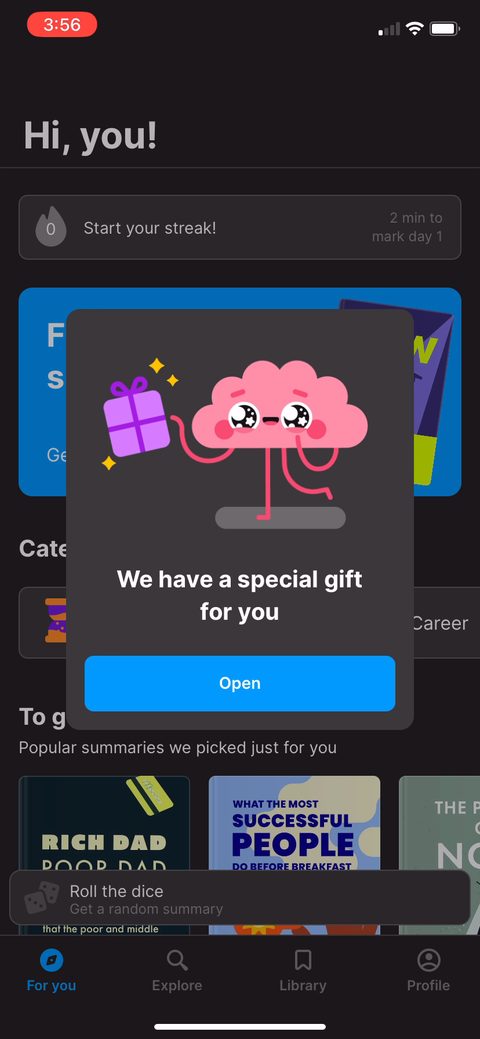This screenshot has width=480, height=1039.
Task: Open the Start your streak card
Action: pyautogui.click(x=240, y=227)
